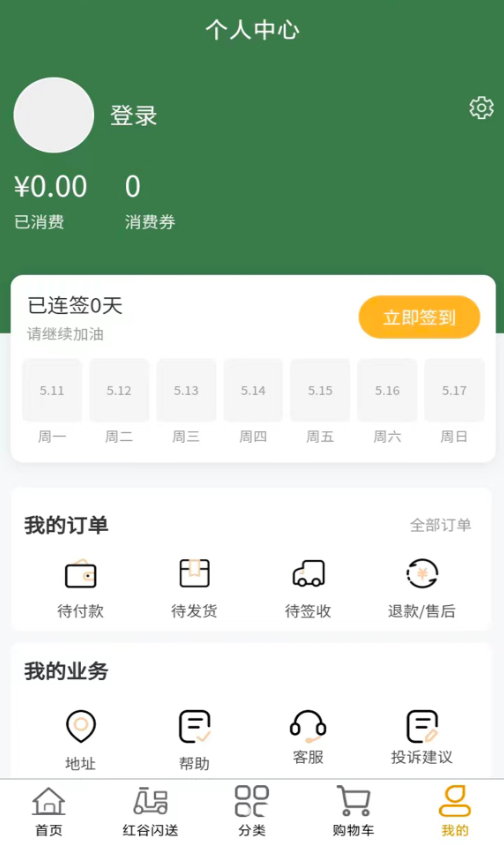This screenshot has width=504, height=845.
Task: Switch to the 红谷闪送 tab
Action: point(150,811)
